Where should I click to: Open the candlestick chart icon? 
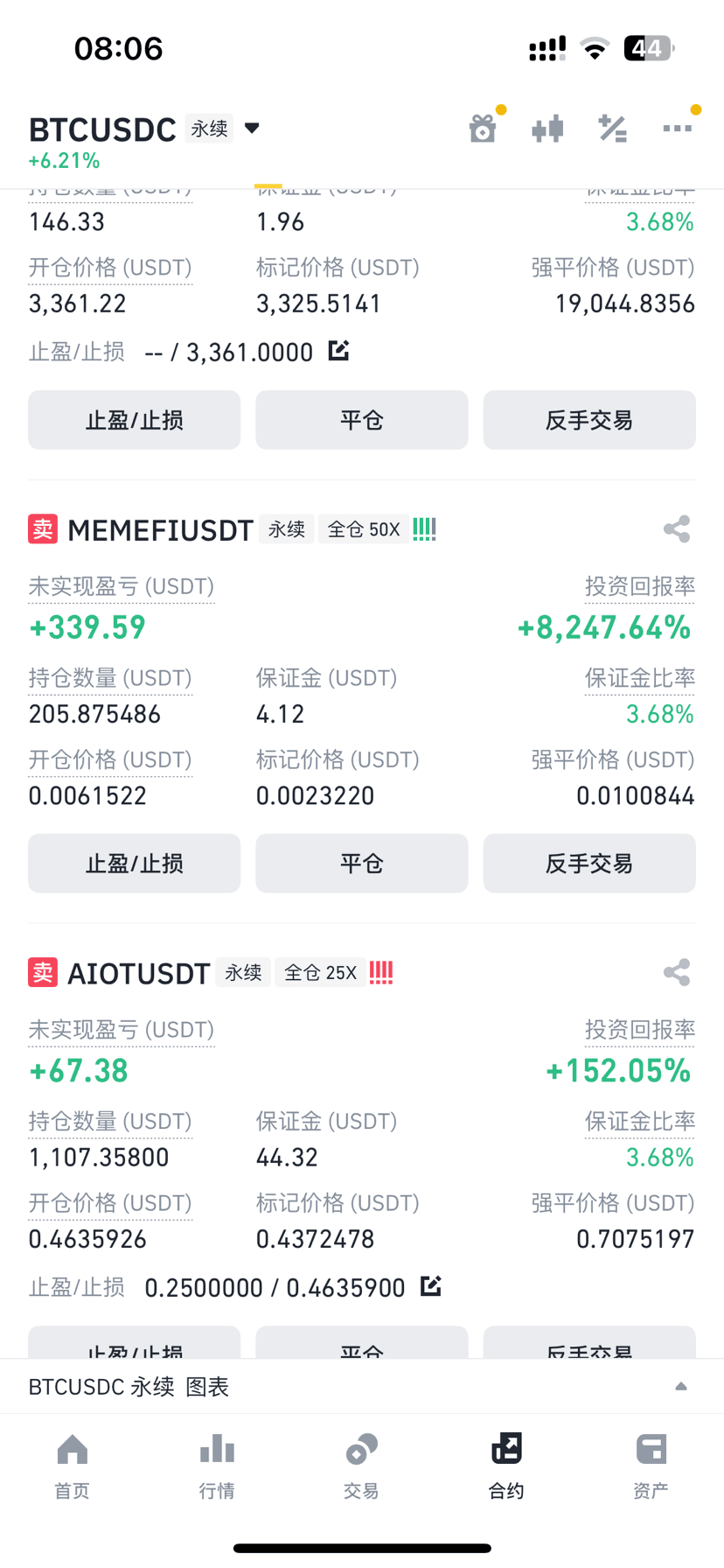547,129
